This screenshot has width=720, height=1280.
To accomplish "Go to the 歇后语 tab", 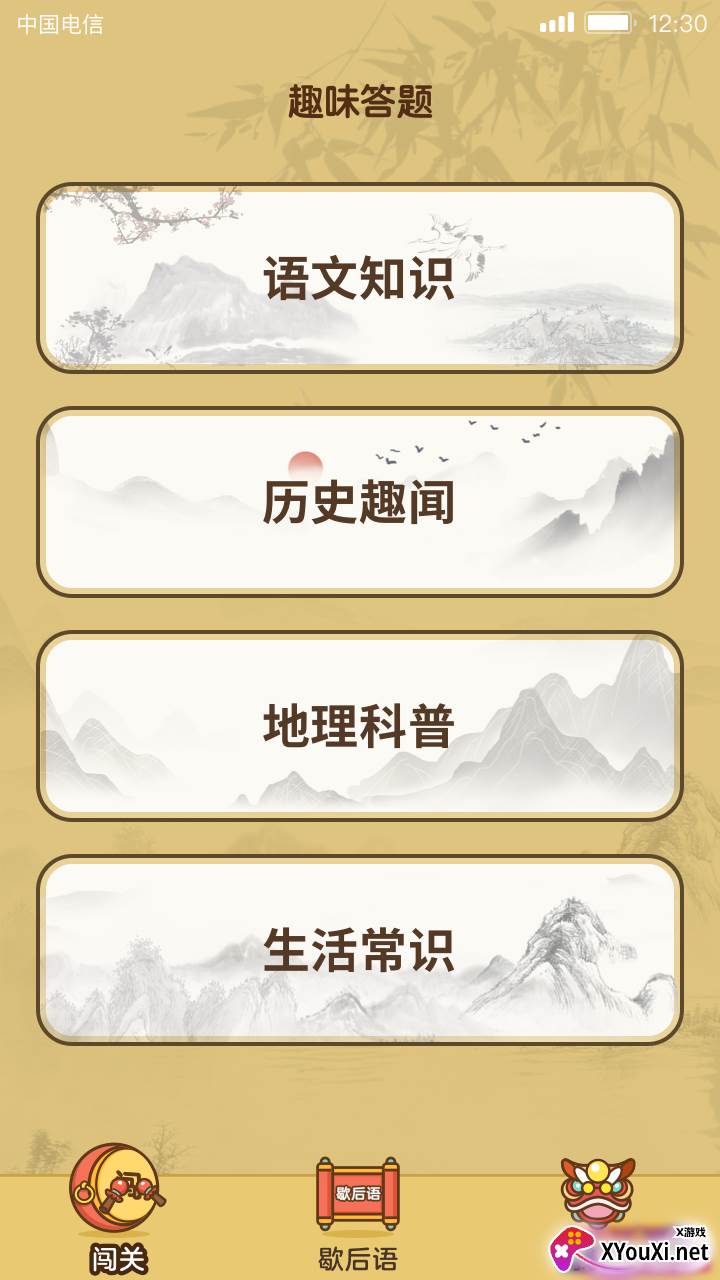I will click(358, 1214).
